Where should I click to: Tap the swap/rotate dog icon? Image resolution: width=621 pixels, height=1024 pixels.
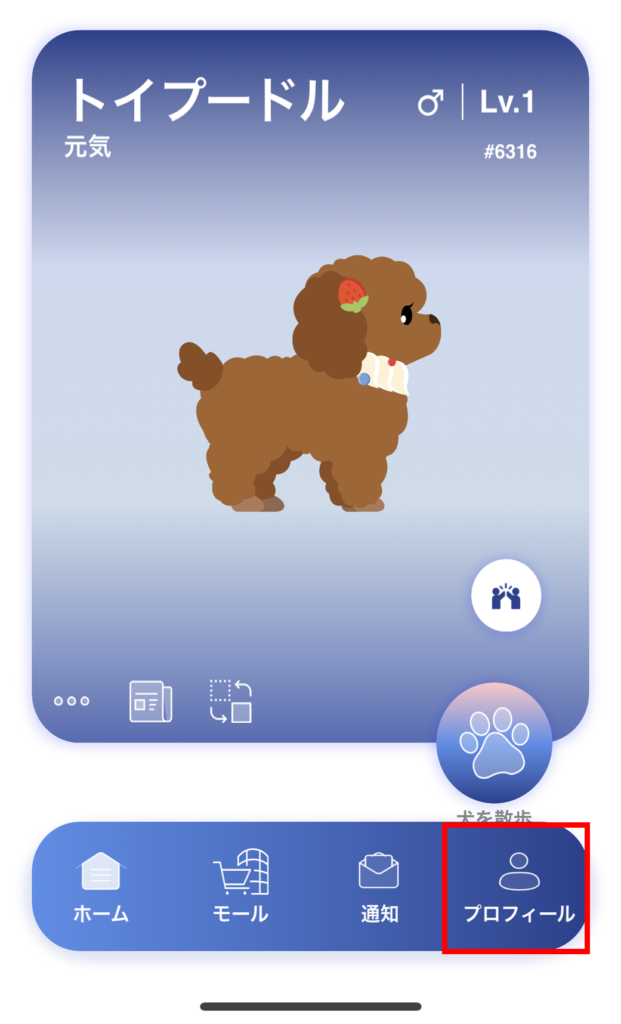[x=231, y=701]
